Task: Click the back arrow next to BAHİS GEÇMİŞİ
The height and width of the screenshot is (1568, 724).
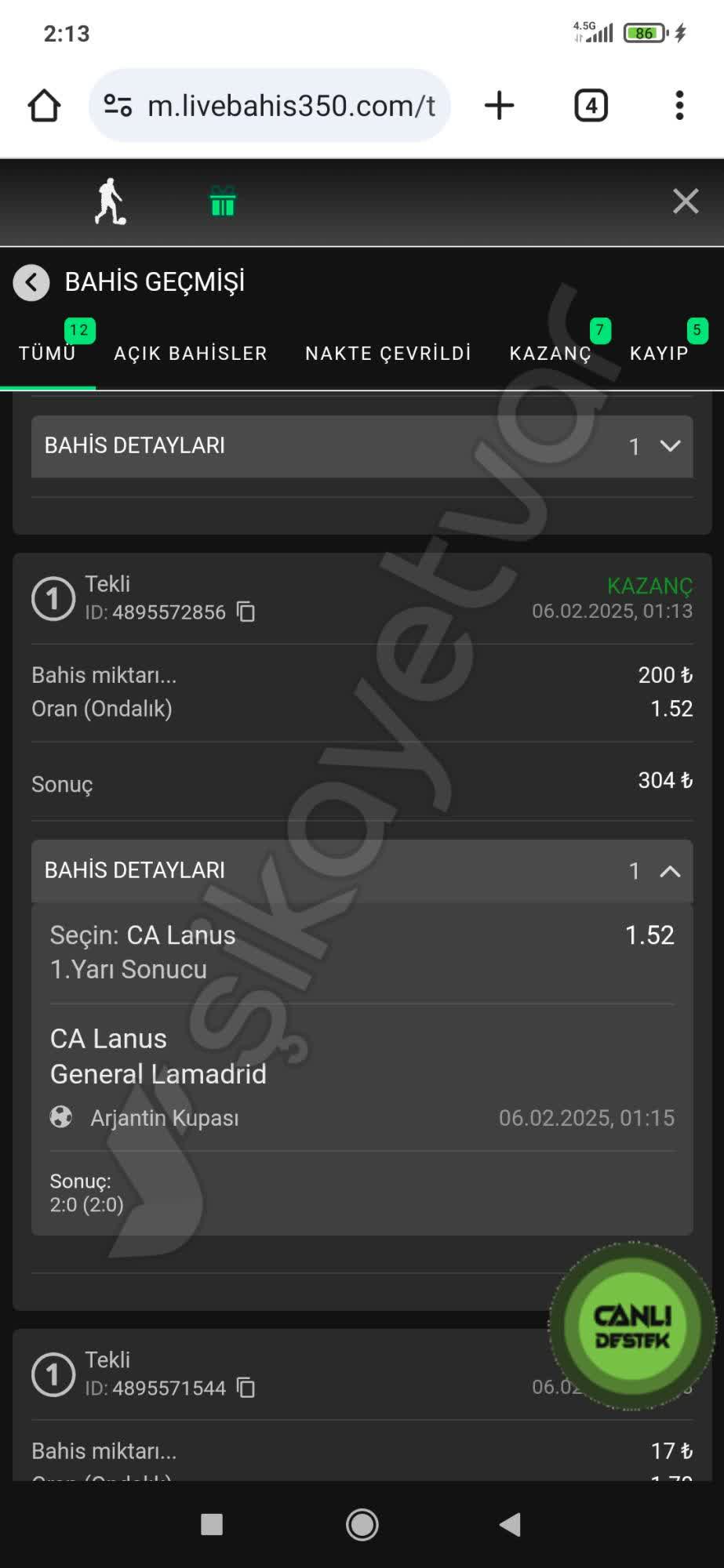Action: [31, 283]
